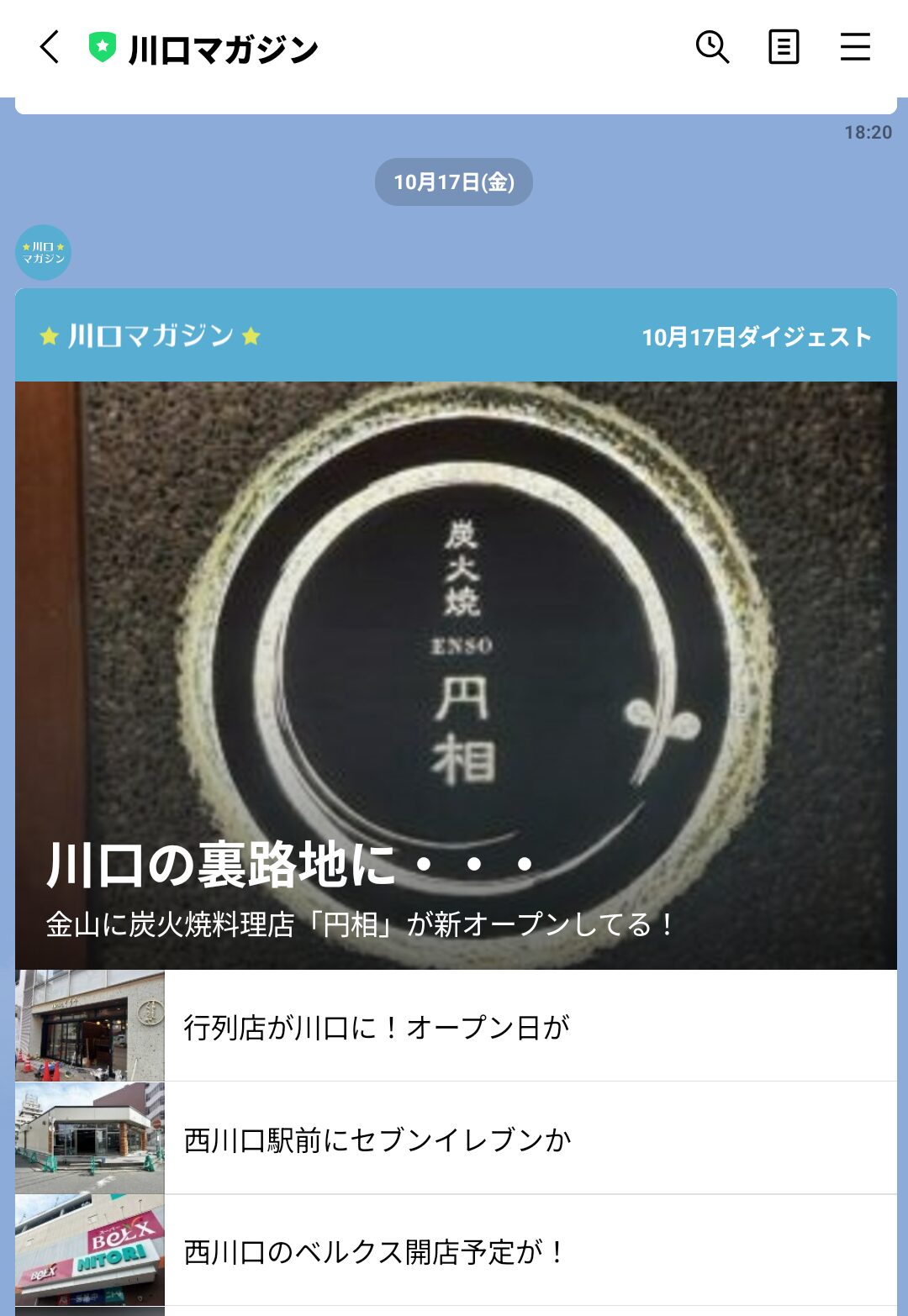Open the hamburger menu

point(855,47)
